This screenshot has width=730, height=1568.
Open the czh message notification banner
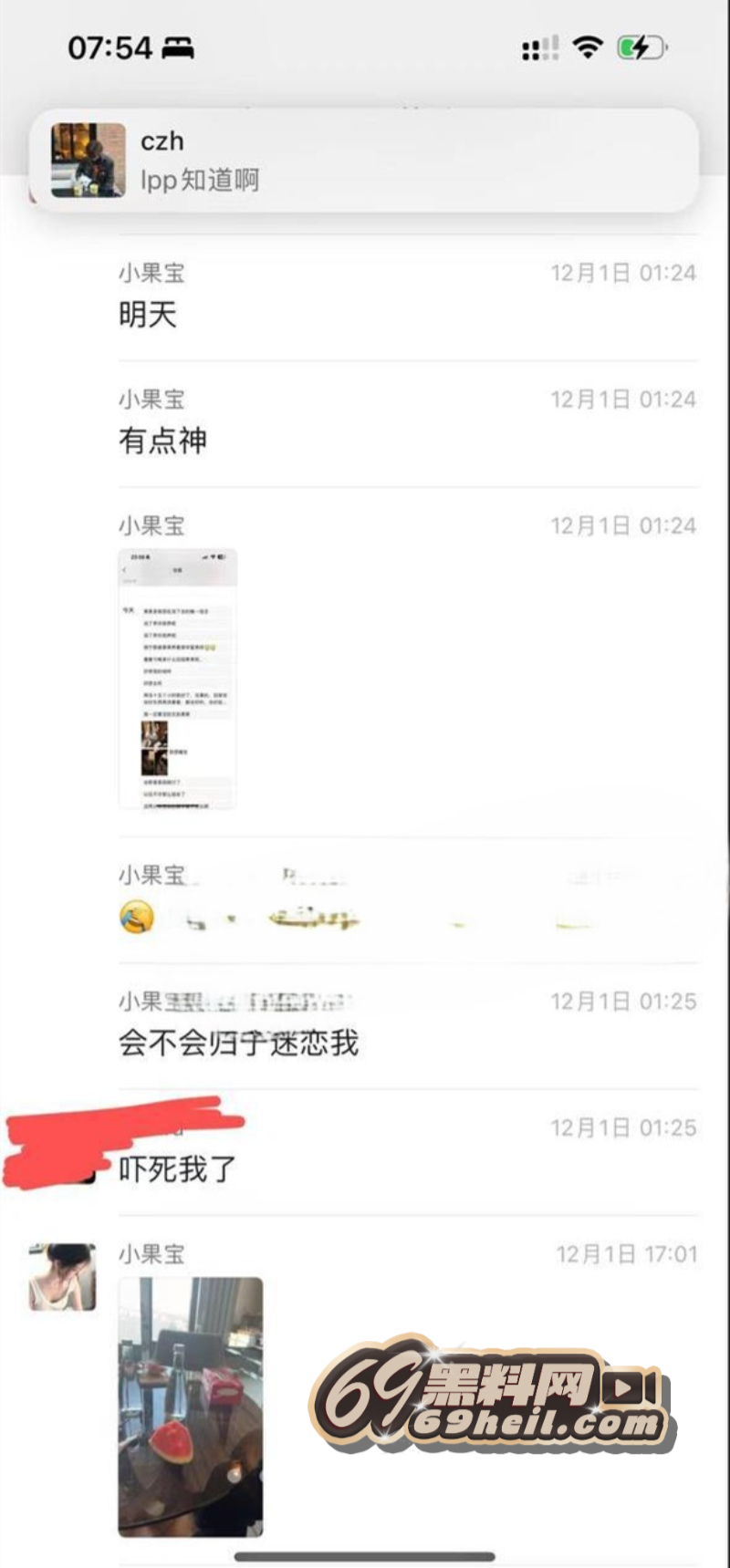tap(365, 161)
